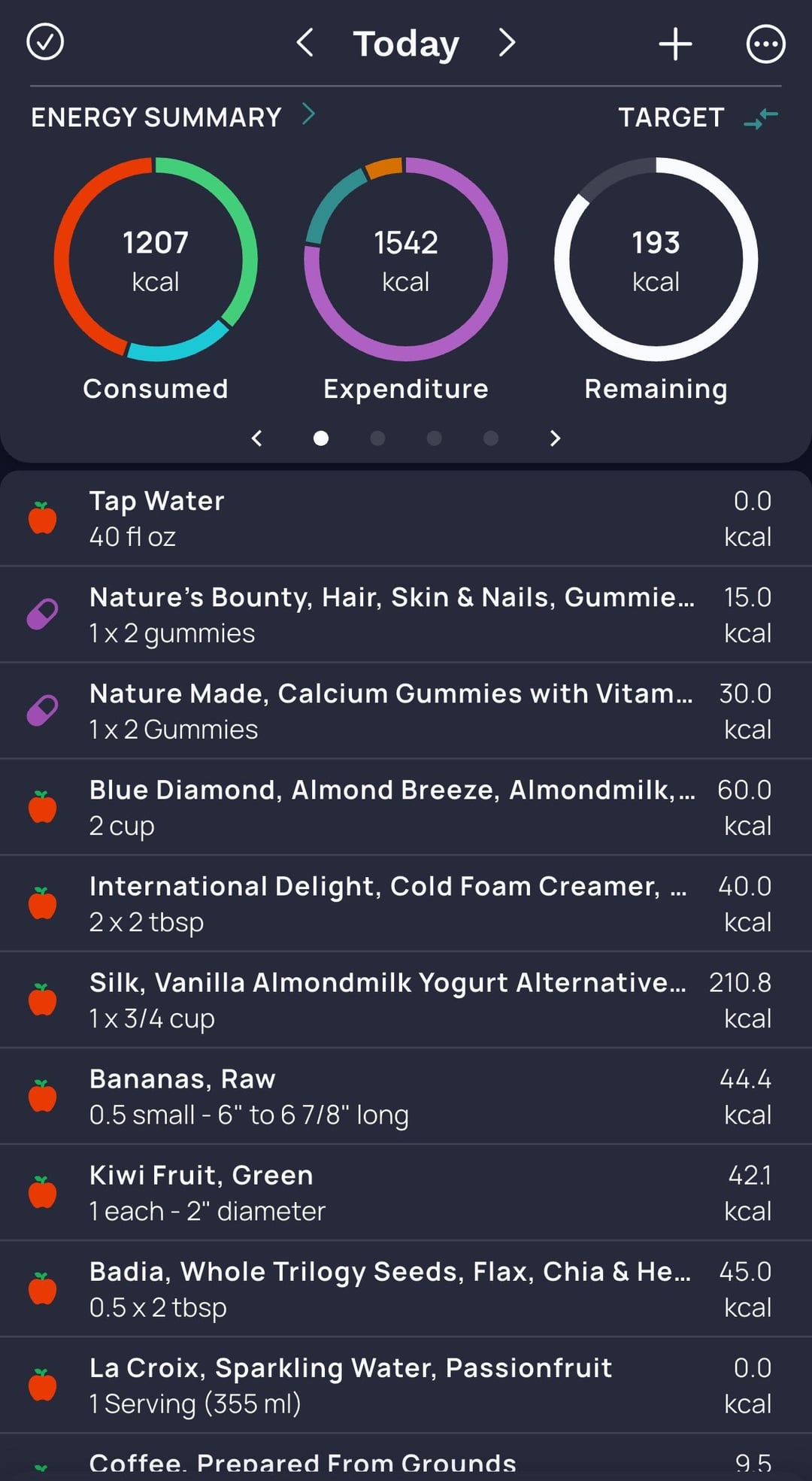Open the Tap Water entry
812x1481 pixels.
pos(406,519)
